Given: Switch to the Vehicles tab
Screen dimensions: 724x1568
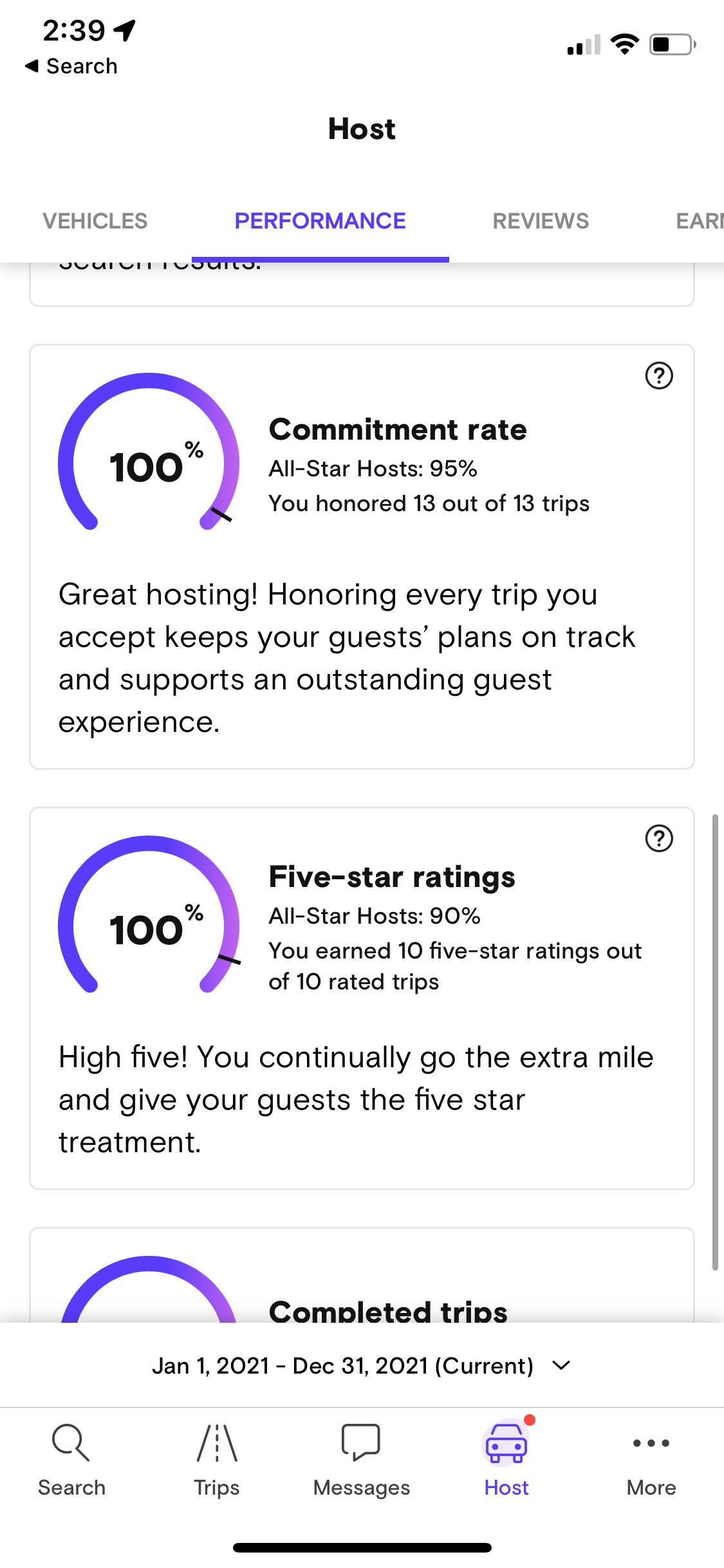Looking at the screenshot, I should tap(95, 221).
